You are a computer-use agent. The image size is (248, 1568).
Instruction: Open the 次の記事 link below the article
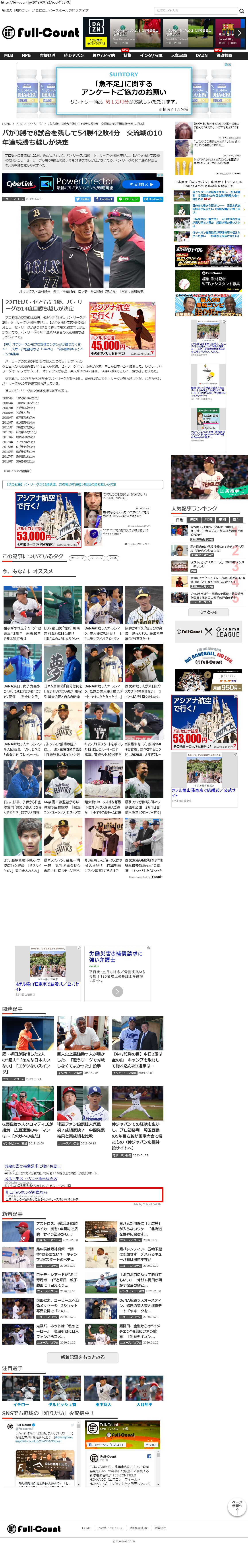click(x=82, y=485)
